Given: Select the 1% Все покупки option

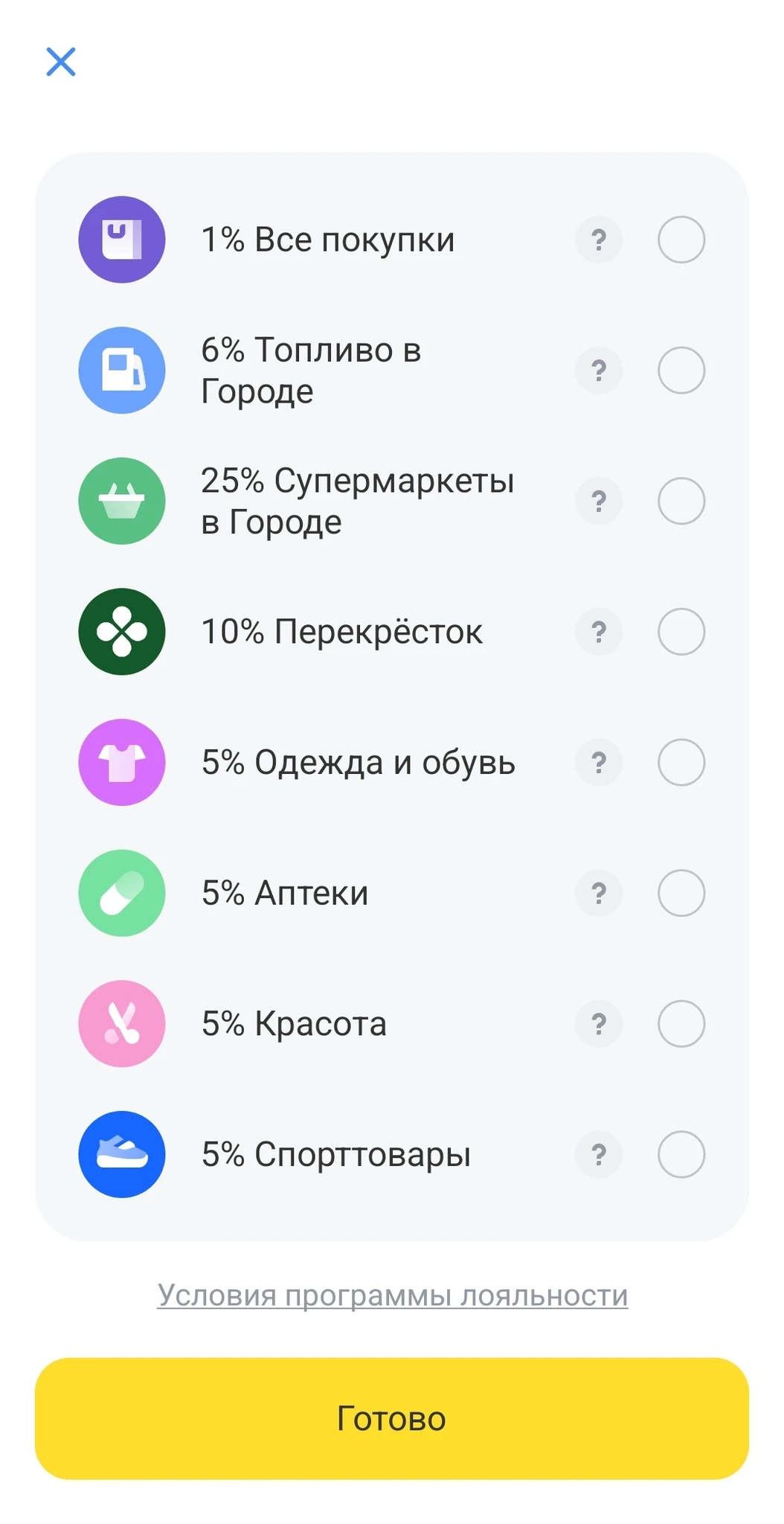Looking at the screenshot, I should [x=681, y=240].
